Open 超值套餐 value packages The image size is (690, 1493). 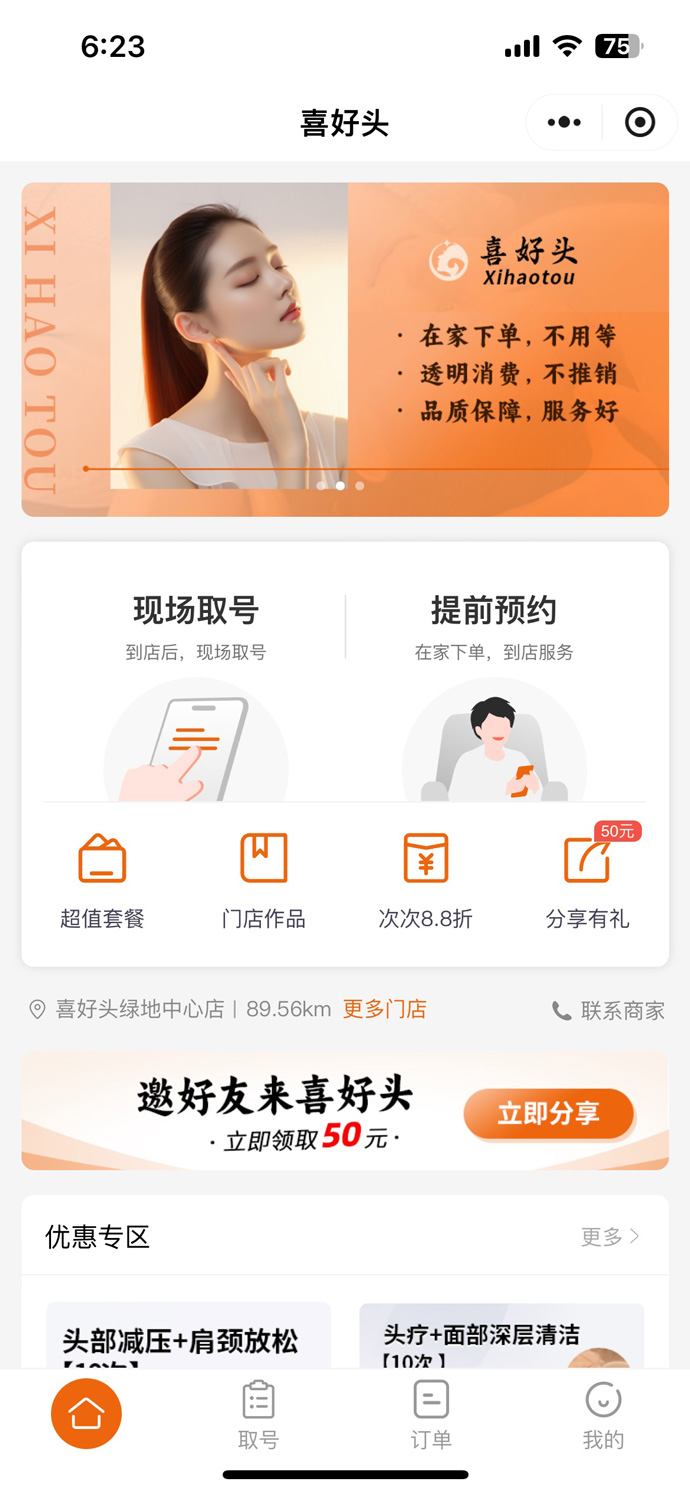tap(102, 880)
